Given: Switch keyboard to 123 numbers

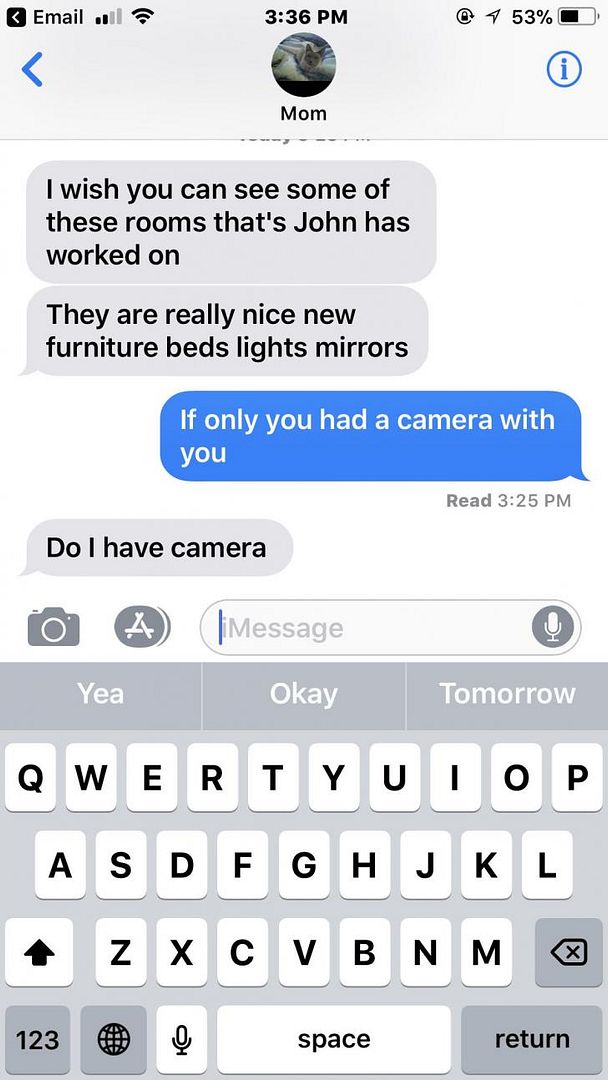Looking at the screenshot, I should pos(38,1040).
